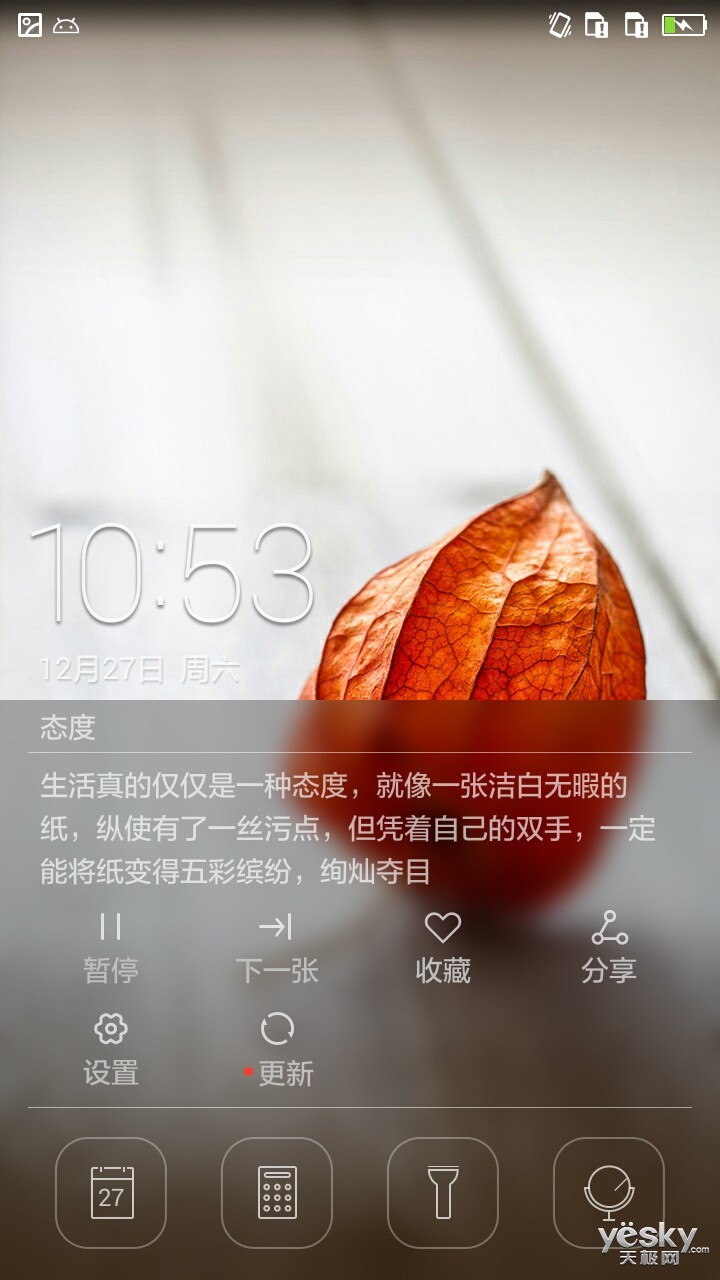Pause the wallpaper slideshow (暂停)
The image size is (720, 1280).
click(110, 947)
